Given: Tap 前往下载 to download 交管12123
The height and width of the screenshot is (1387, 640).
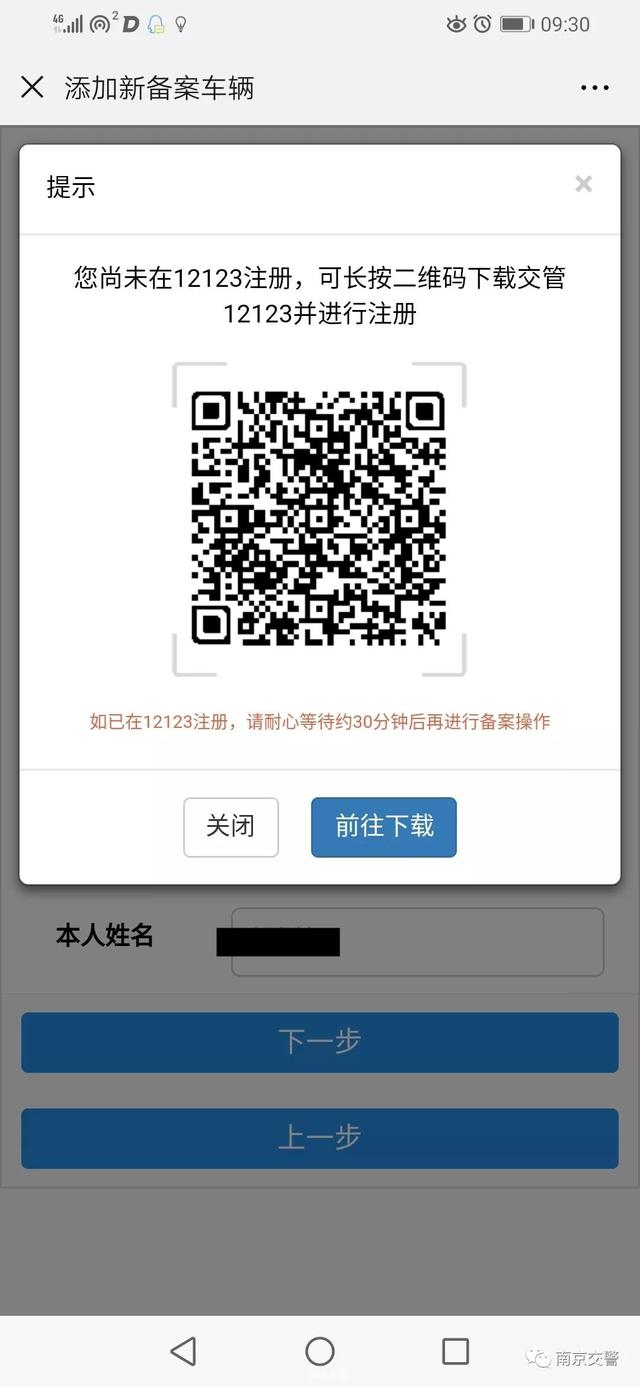Looking at the screenshot, I should click(x=384, y=827).
